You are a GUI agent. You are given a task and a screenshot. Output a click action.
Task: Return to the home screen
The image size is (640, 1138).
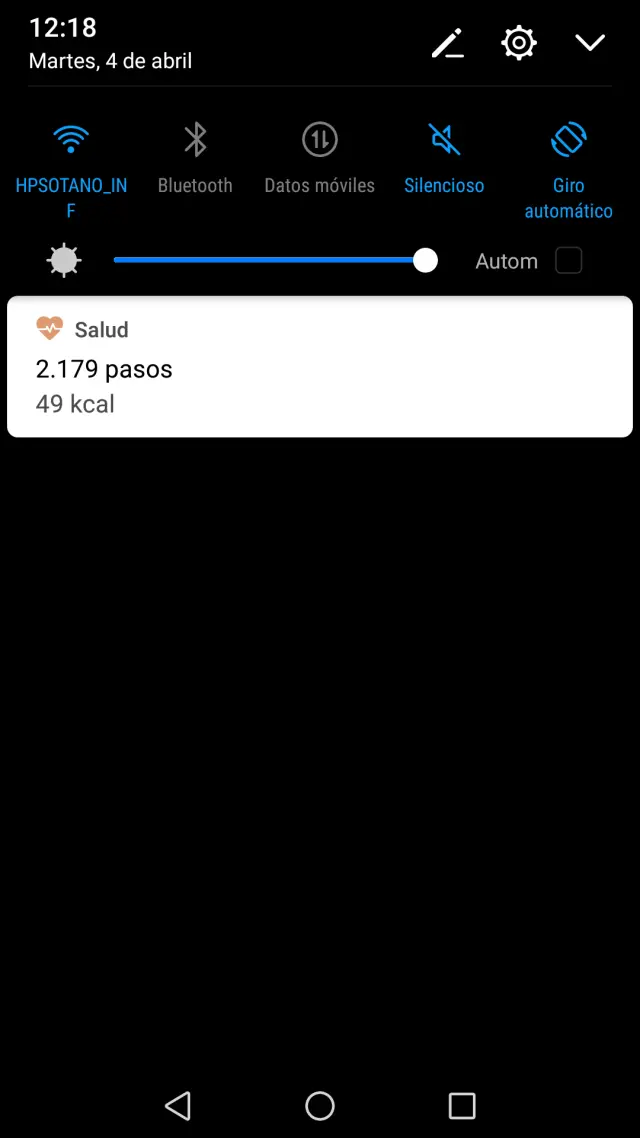pyautogui.click(x=320, y=1105)
